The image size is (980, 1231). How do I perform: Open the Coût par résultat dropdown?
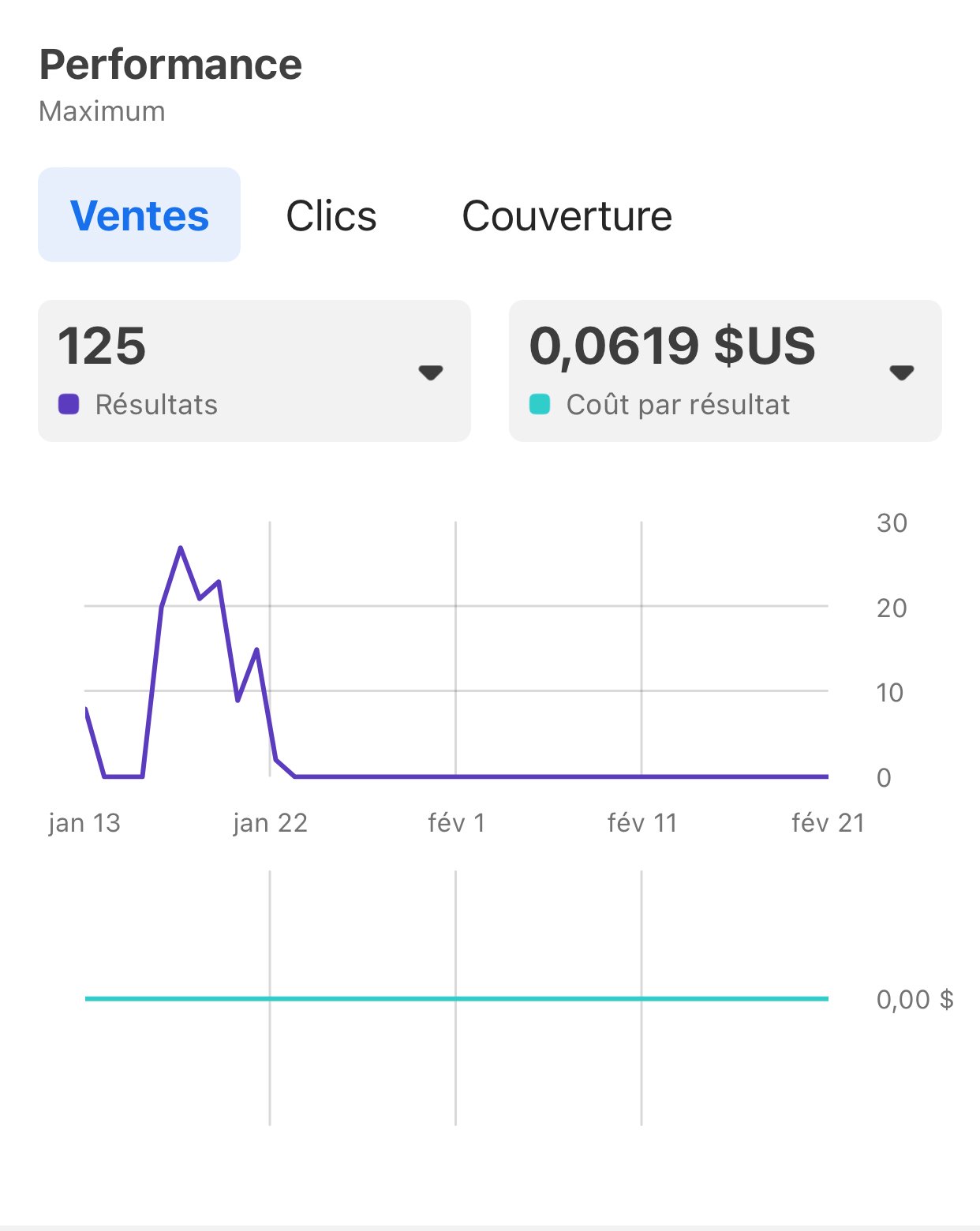coord(901,372)
